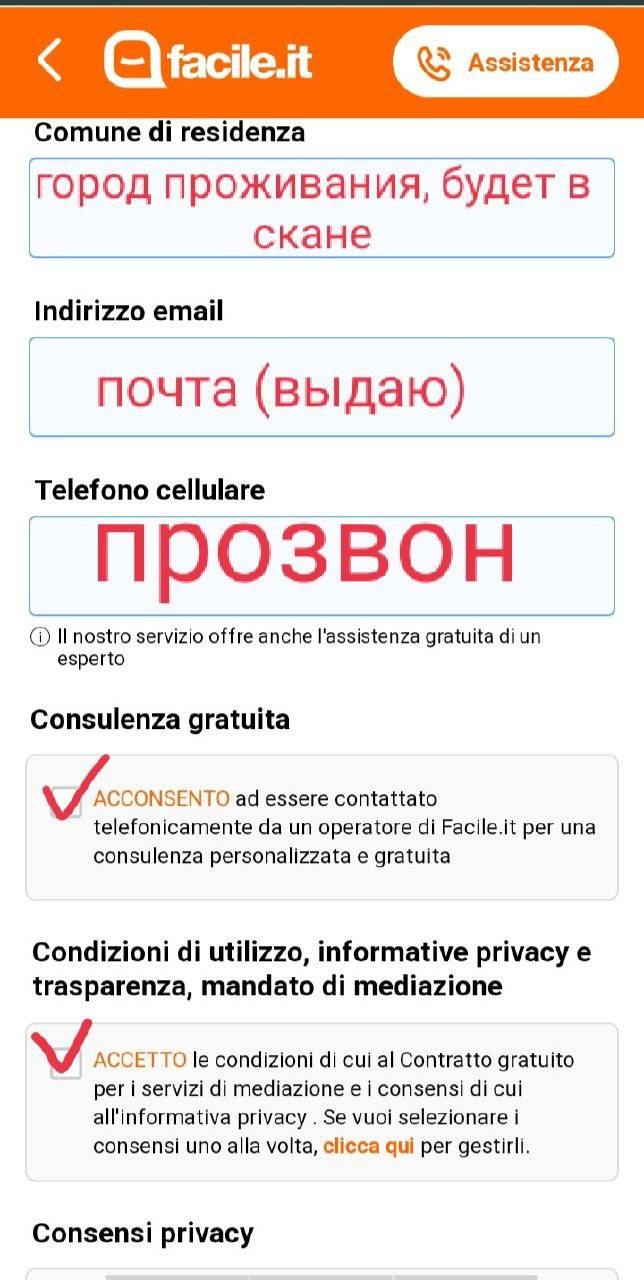The height and width of the screenshot is (1280, 644).
Task: Focus the Indirizzo email field
Action: pos(321,387)
